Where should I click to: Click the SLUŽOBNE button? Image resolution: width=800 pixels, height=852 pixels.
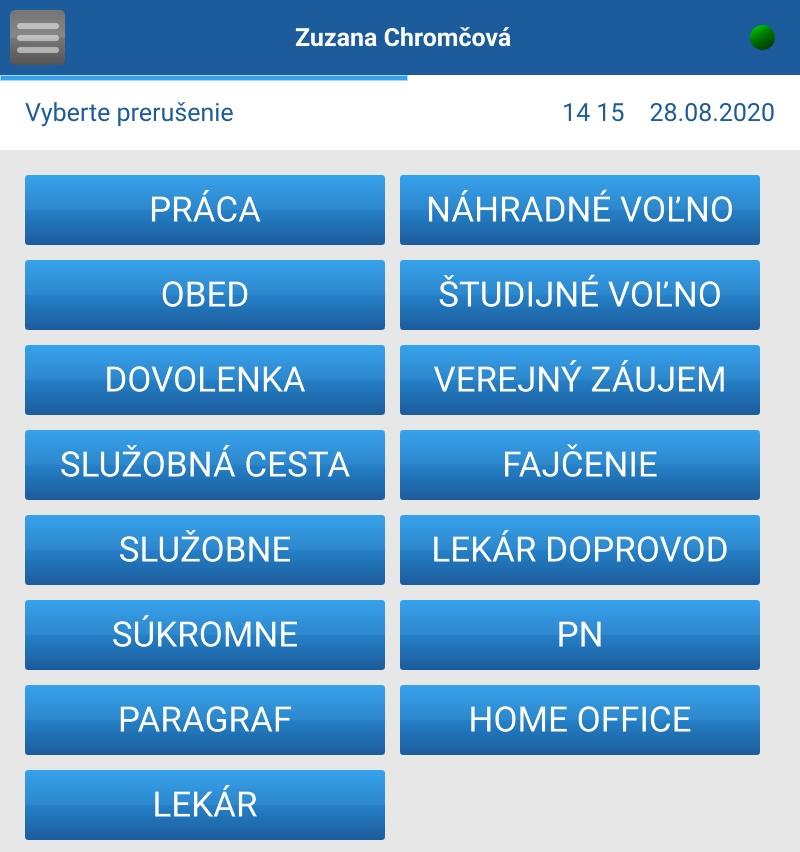tap(204, 550)
